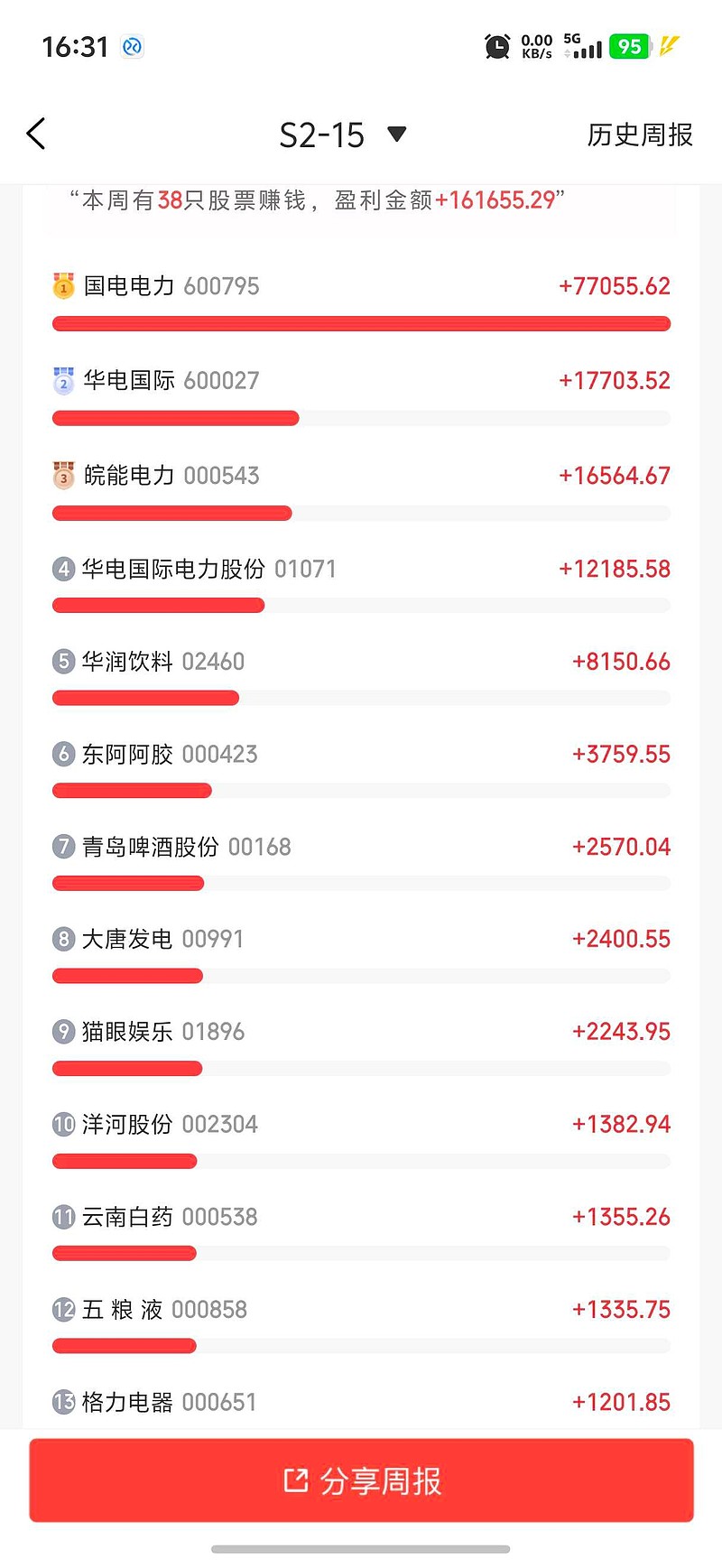Tap the alarm clock icon in status bar
Image resolution: width=722 pixels, height=1568 pixels.
(497, 45)
